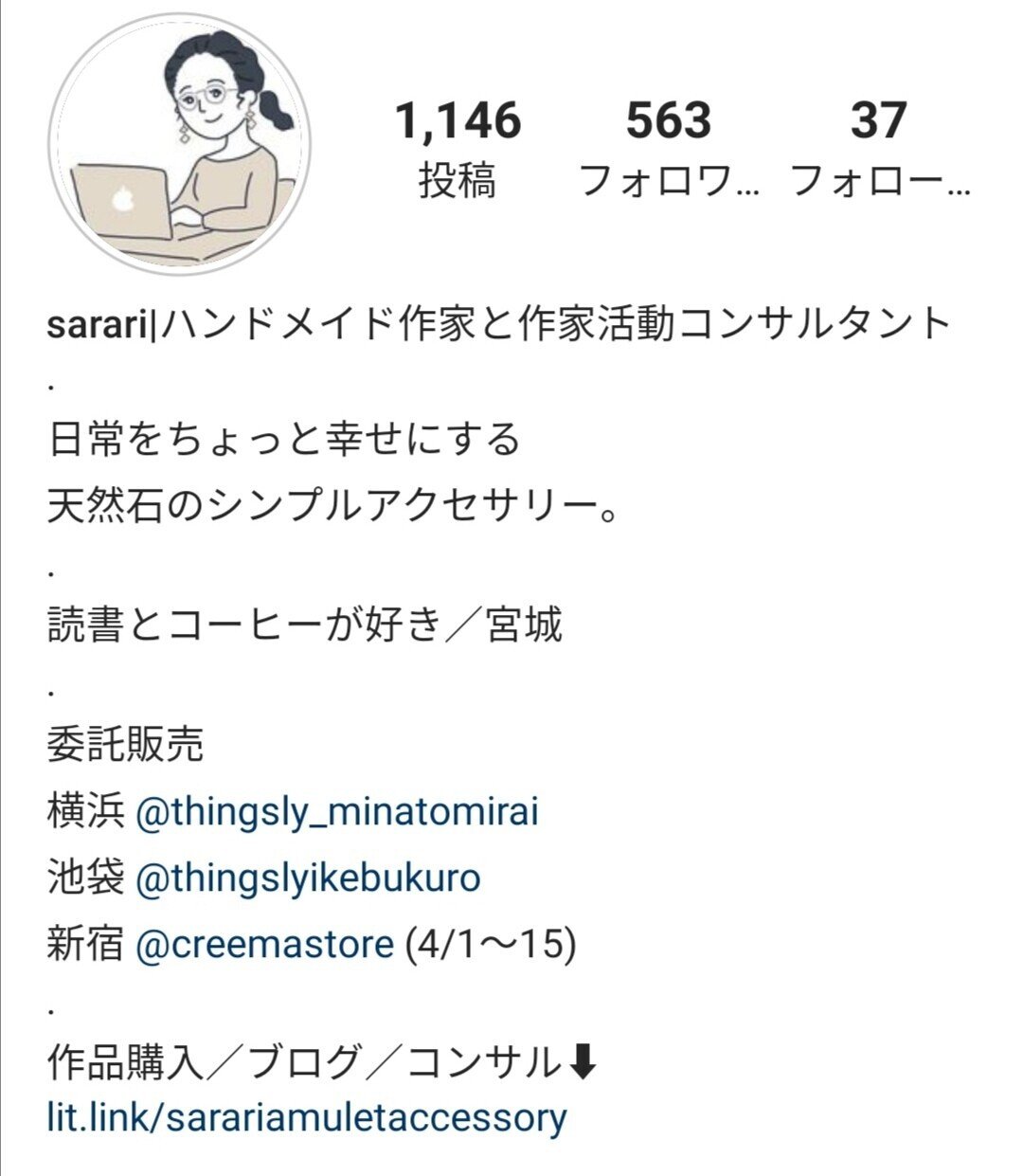Click the 委託販売 bio line
Viewport: 1023px width, 1176px height.
click(x=123, y=745)
